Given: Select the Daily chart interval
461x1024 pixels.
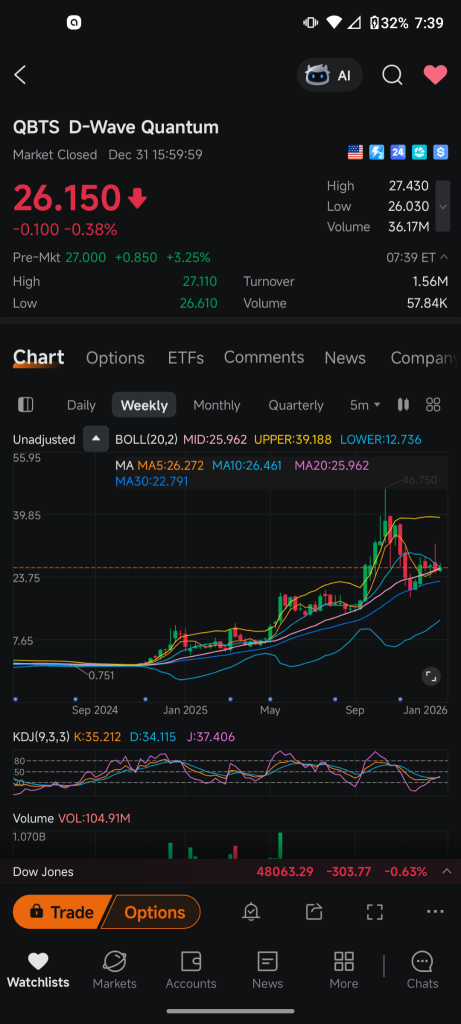Looking at the screenshot, I should click(x=81, y=405).
